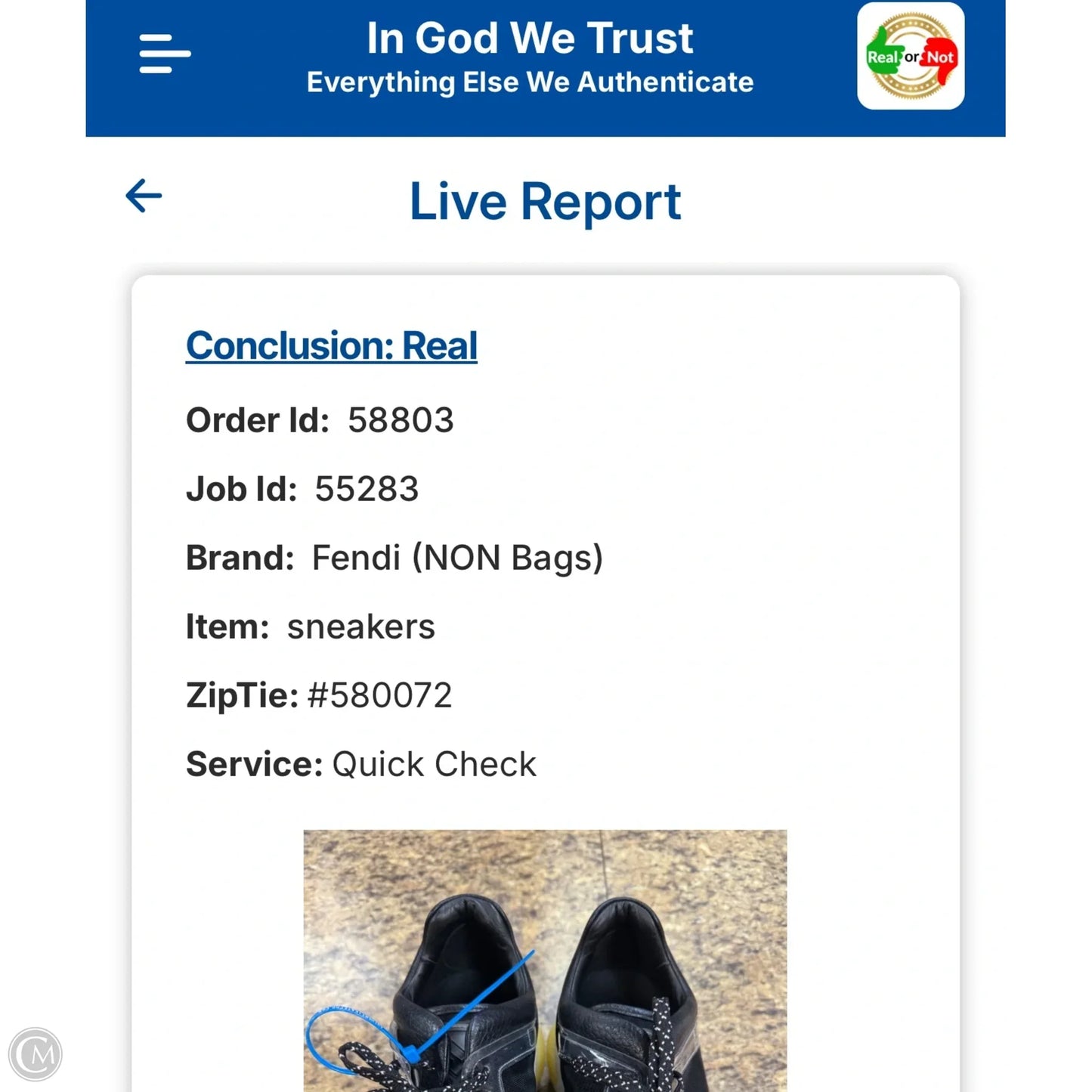Open the Conclusion: Real link
This screenshot has height=1092, width=1092.
pyautogui.click(x=331, y=346)
